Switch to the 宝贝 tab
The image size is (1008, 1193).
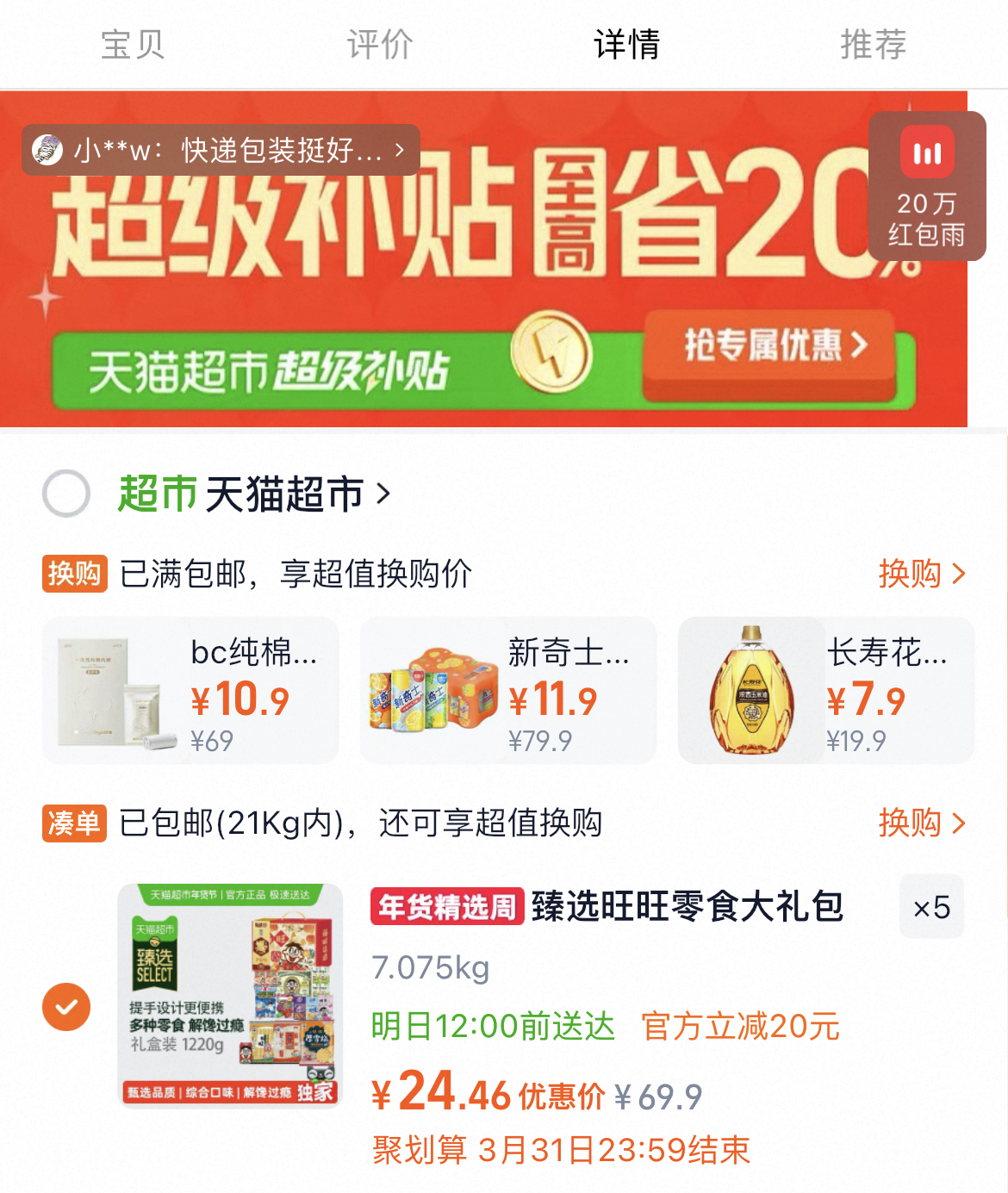pos(133,44)
